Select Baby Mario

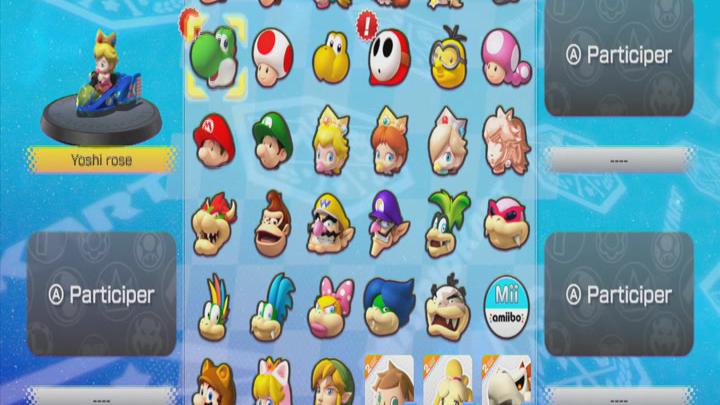213,139
